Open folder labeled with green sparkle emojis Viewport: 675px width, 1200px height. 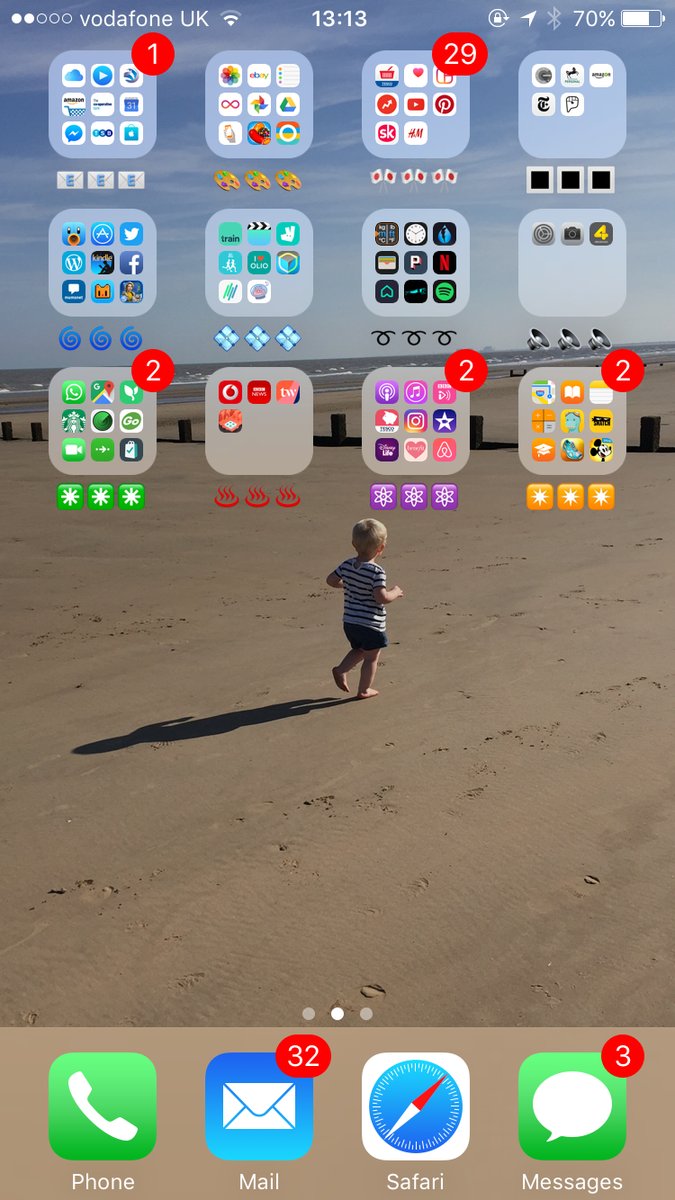102,421
